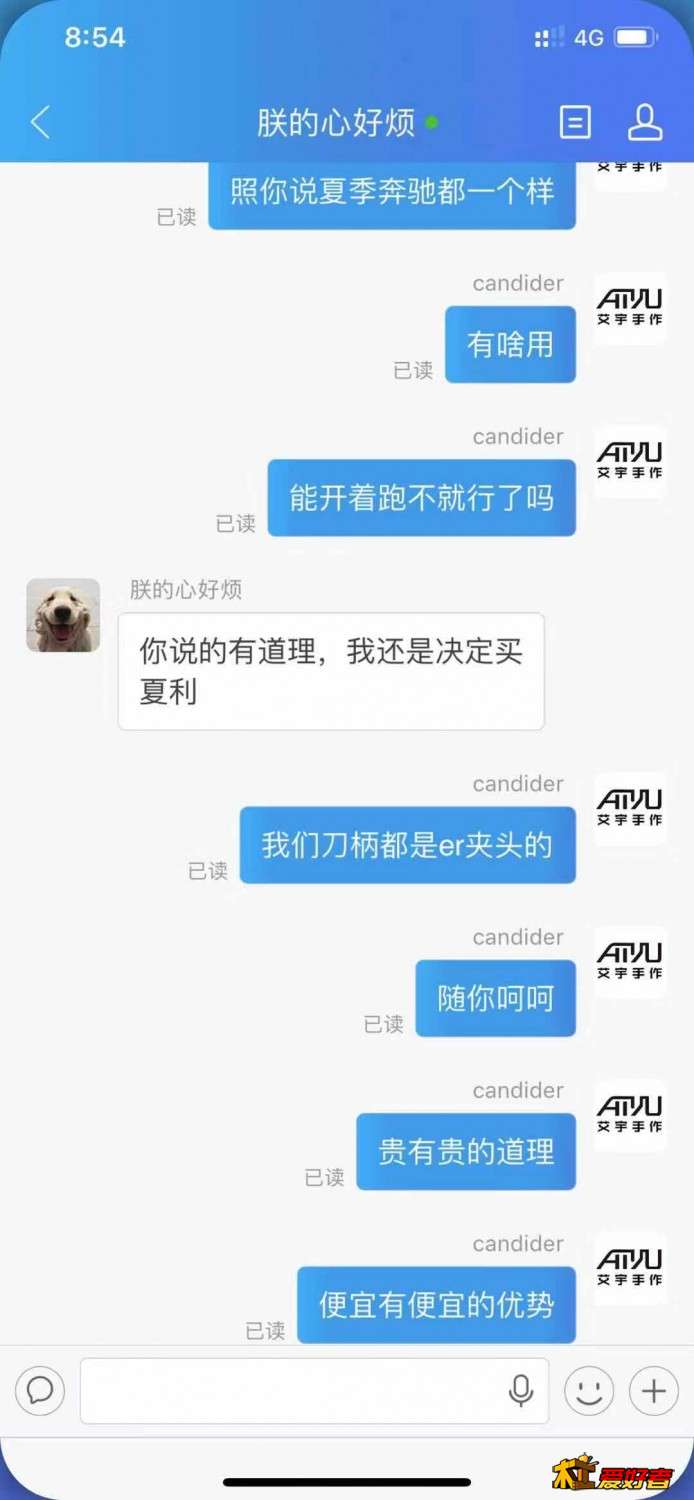Screen dimensions: 694x1500
Task: Start voice input with microphone icon
Action: [521, 1390]
